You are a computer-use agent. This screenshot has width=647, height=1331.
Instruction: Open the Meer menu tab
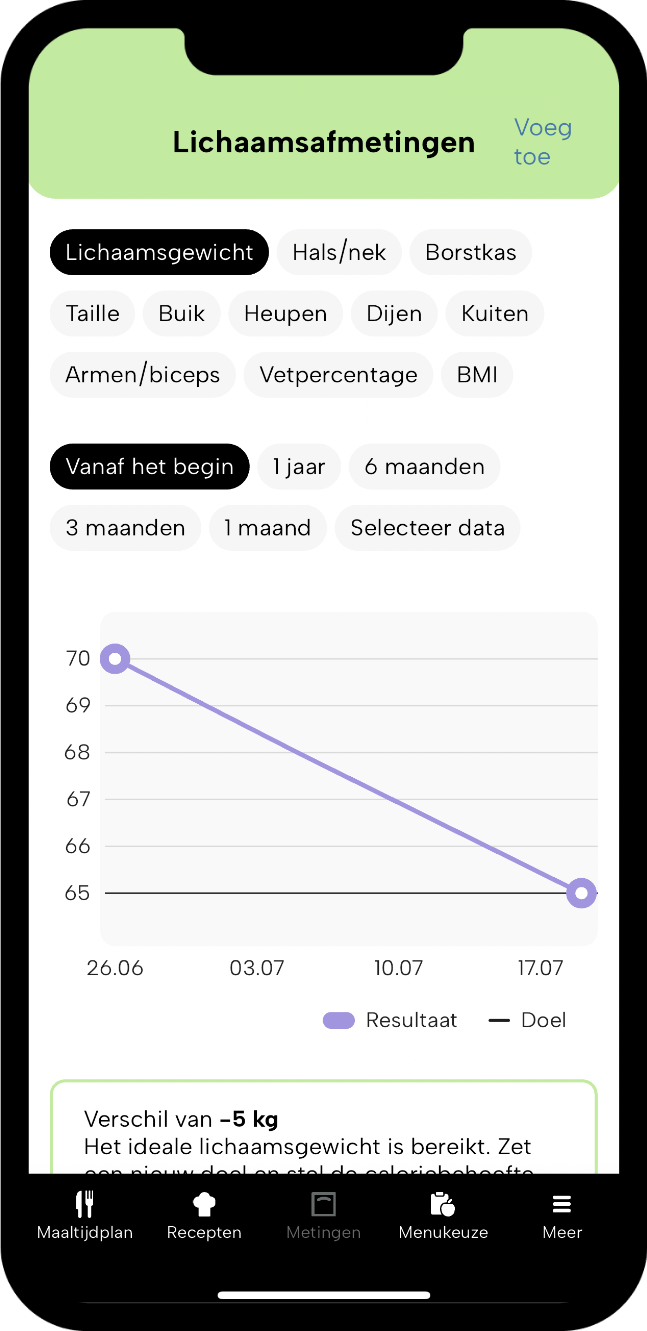[562, 1216]
